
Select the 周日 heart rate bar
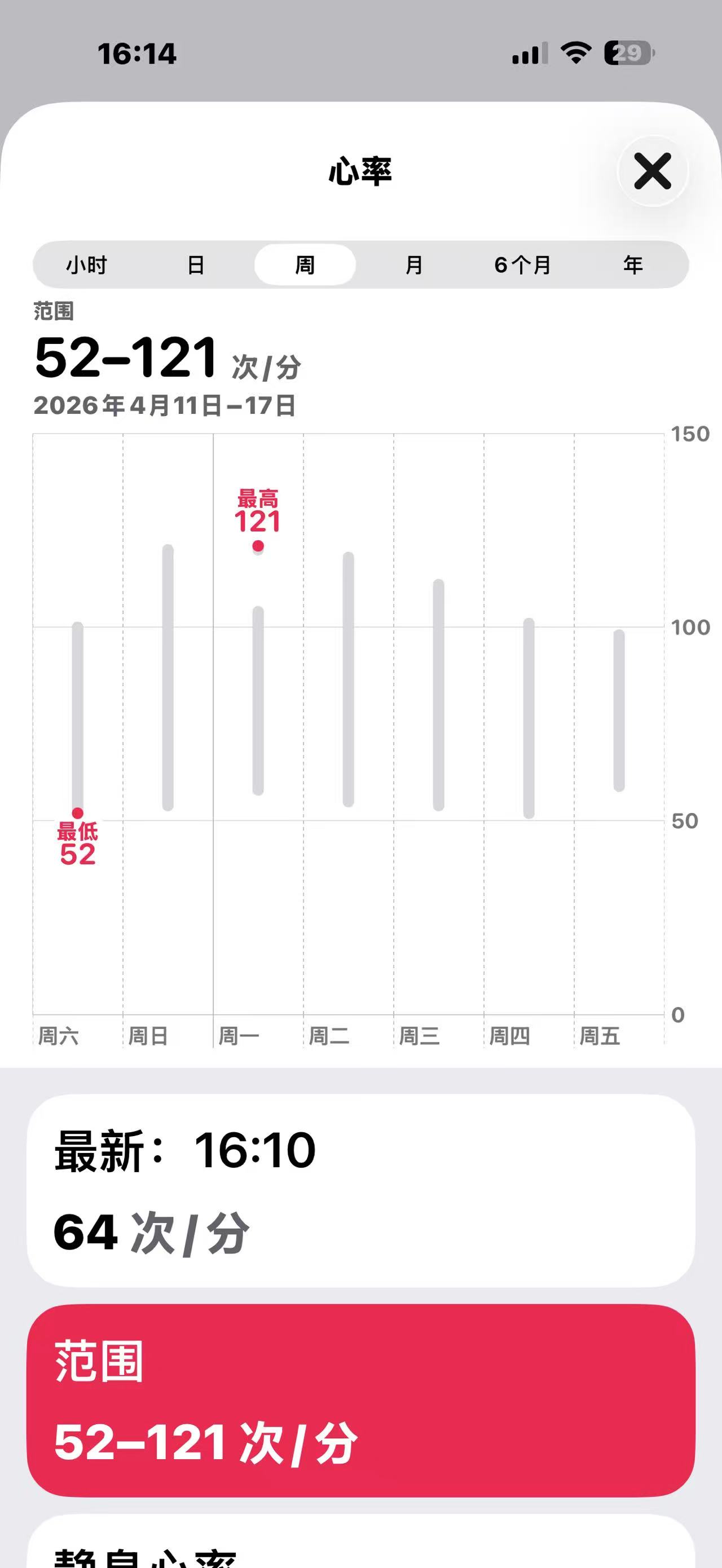tap(168, 678)
